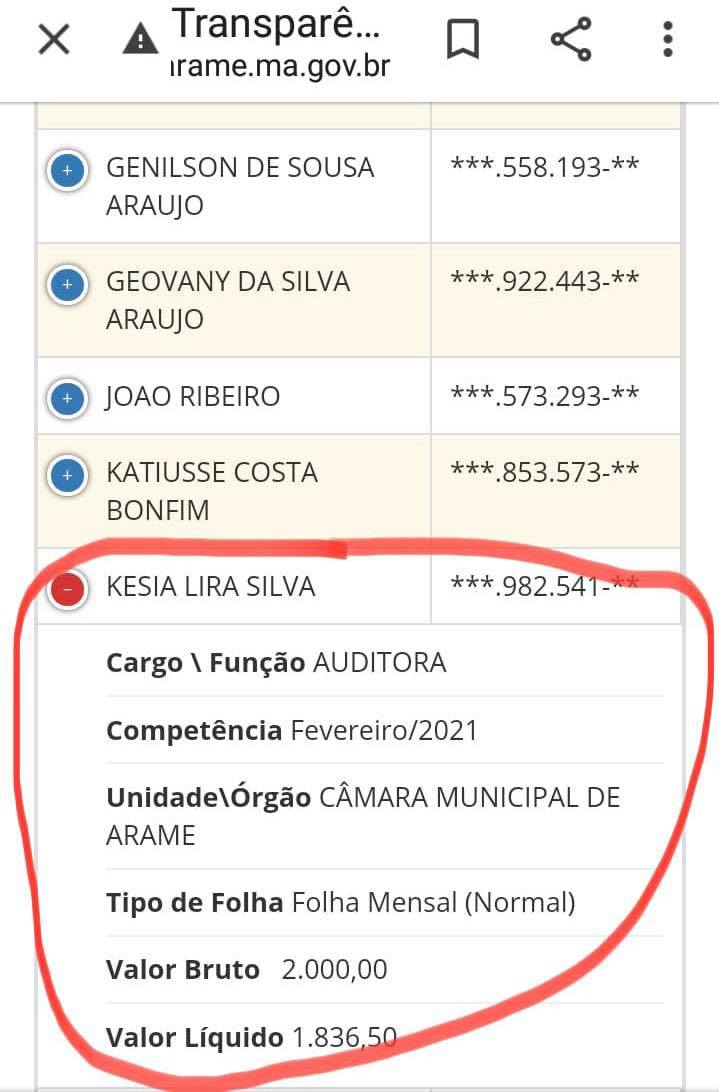Expand Katiusse Costa Bonfim's payroll details

click(67, 475)
